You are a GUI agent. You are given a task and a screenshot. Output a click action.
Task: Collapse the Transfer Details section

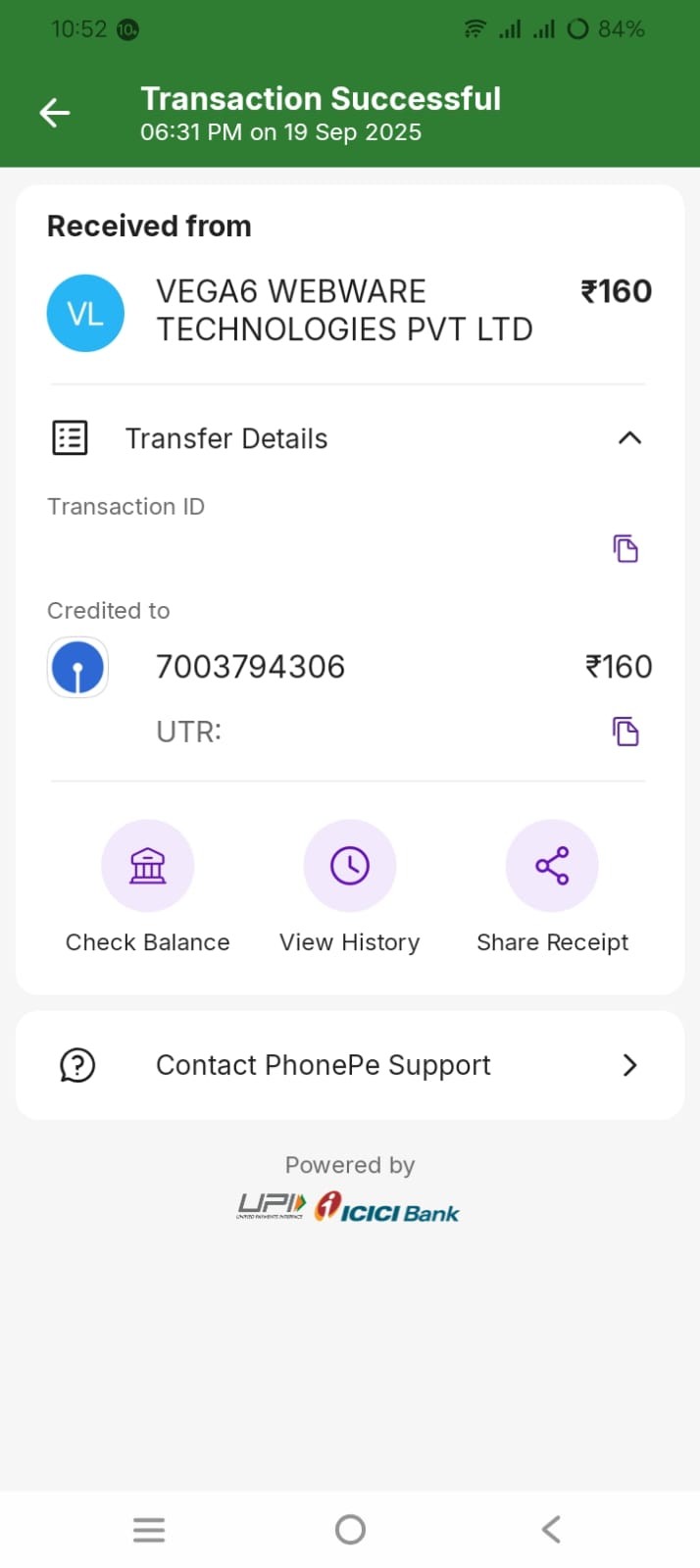(x=629, y=438)
